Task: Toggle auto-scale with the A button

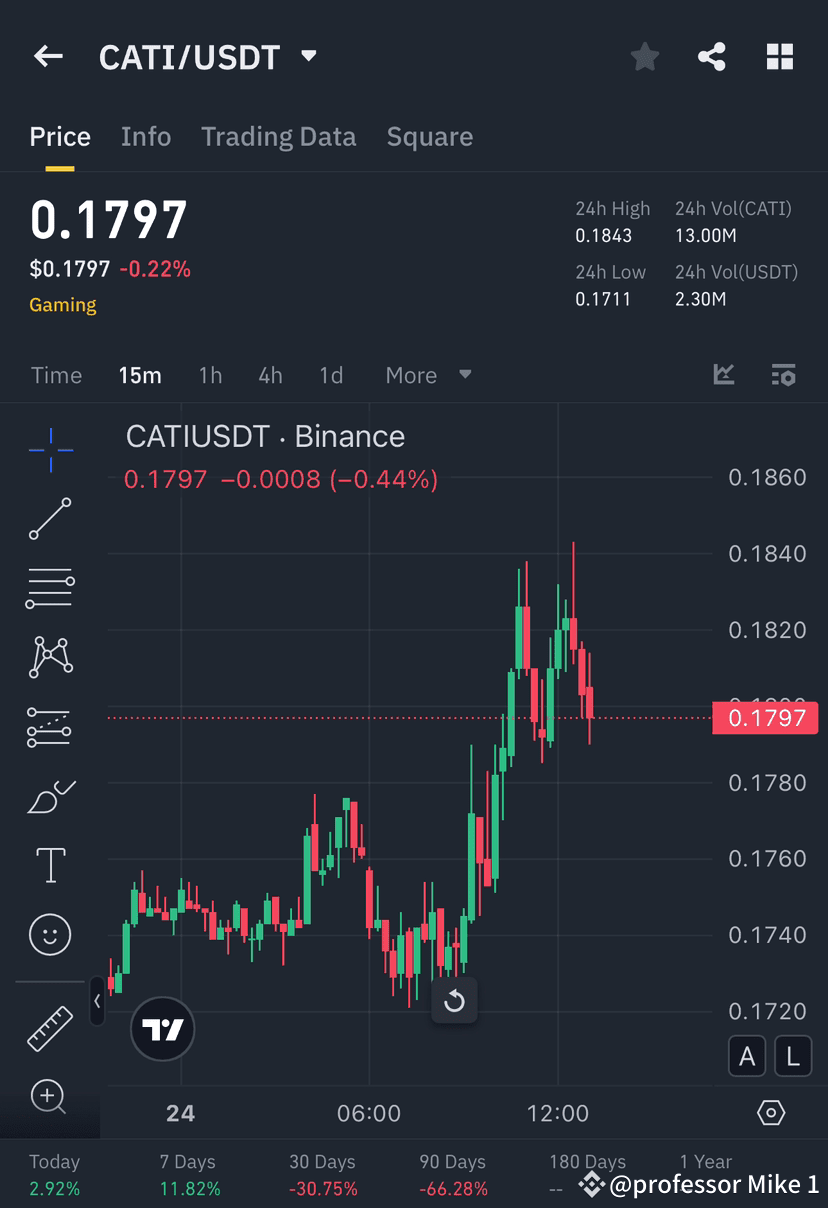Action: [747, 1056]
